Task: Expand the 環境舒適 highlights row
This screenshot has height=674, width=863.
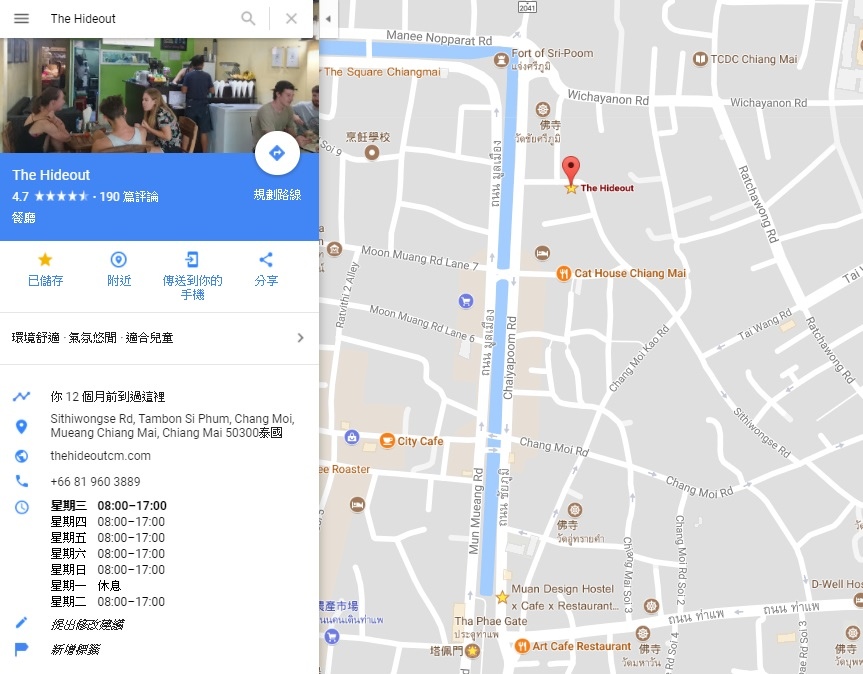Action: (160, 338)
